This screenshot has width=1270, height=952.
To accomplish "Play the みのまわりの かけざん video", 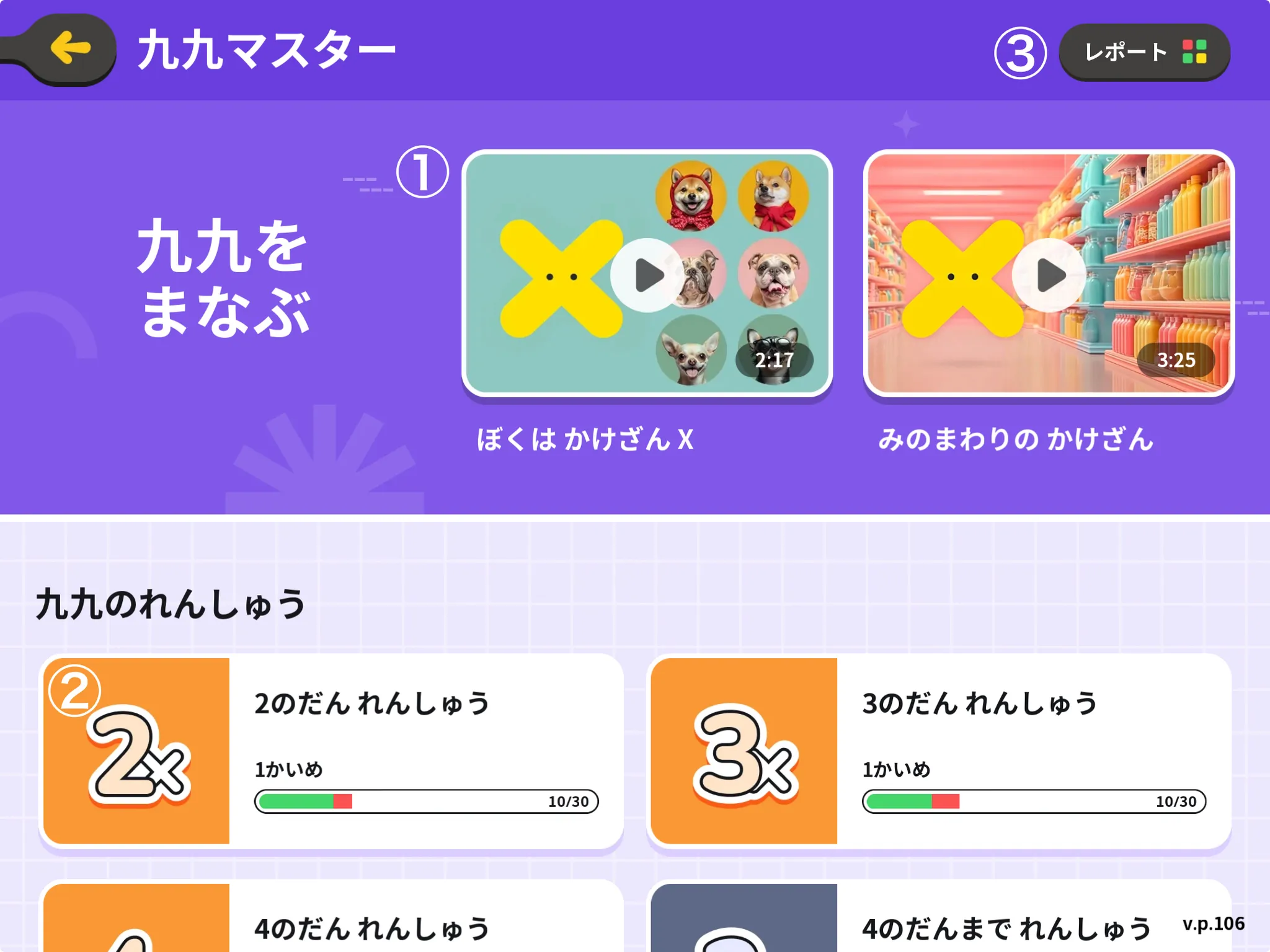I will pos(1049,275).
